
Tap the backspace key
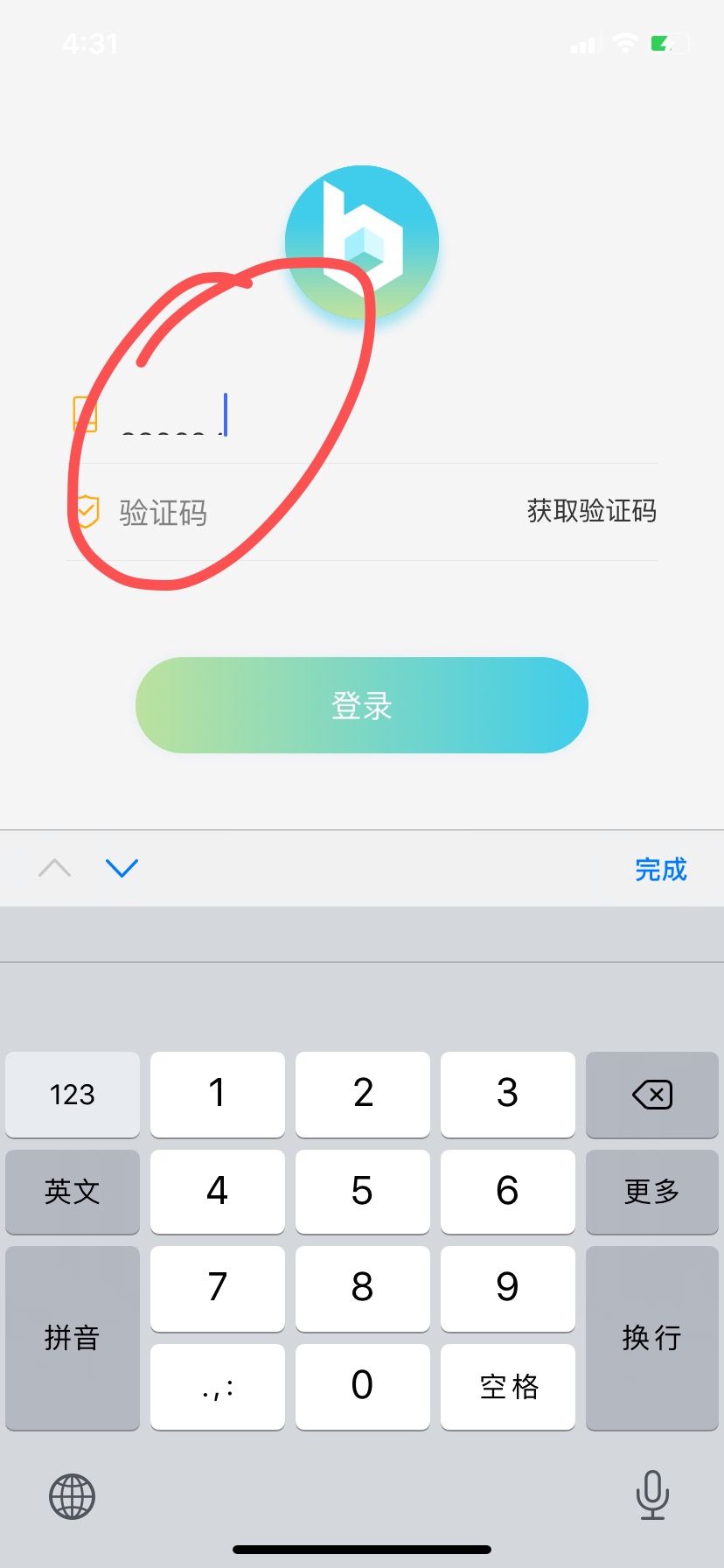[x=651, y=1095]
